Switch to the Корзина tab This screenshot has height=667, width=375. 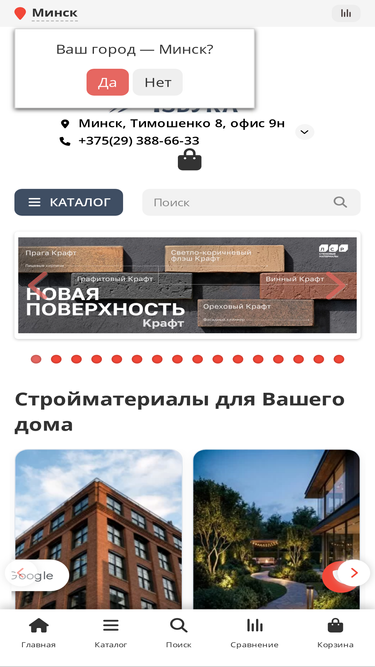click(x=335, y=633)
